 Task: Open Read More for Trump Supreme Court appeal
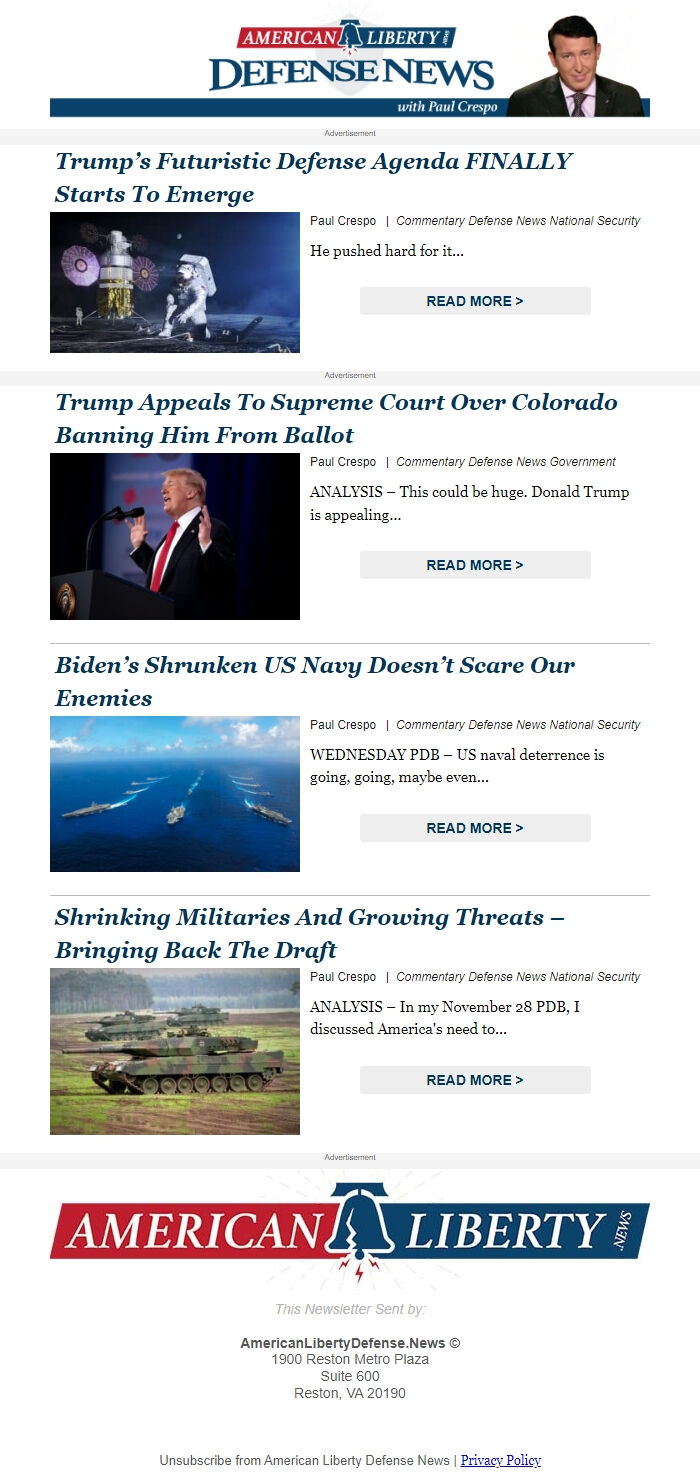(x=475, y=565)
